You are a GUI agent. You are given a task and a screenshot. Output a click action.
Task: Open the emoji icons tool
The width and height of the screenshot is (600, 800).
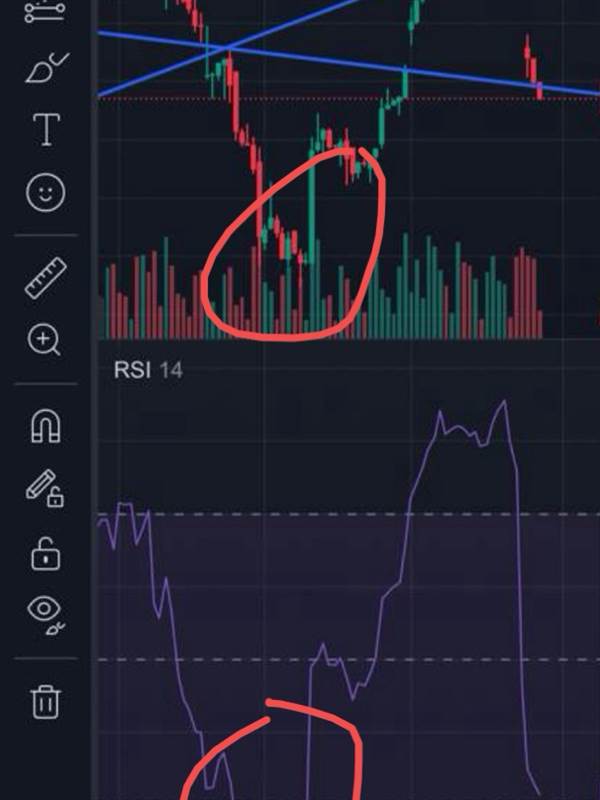click(46, 192)
